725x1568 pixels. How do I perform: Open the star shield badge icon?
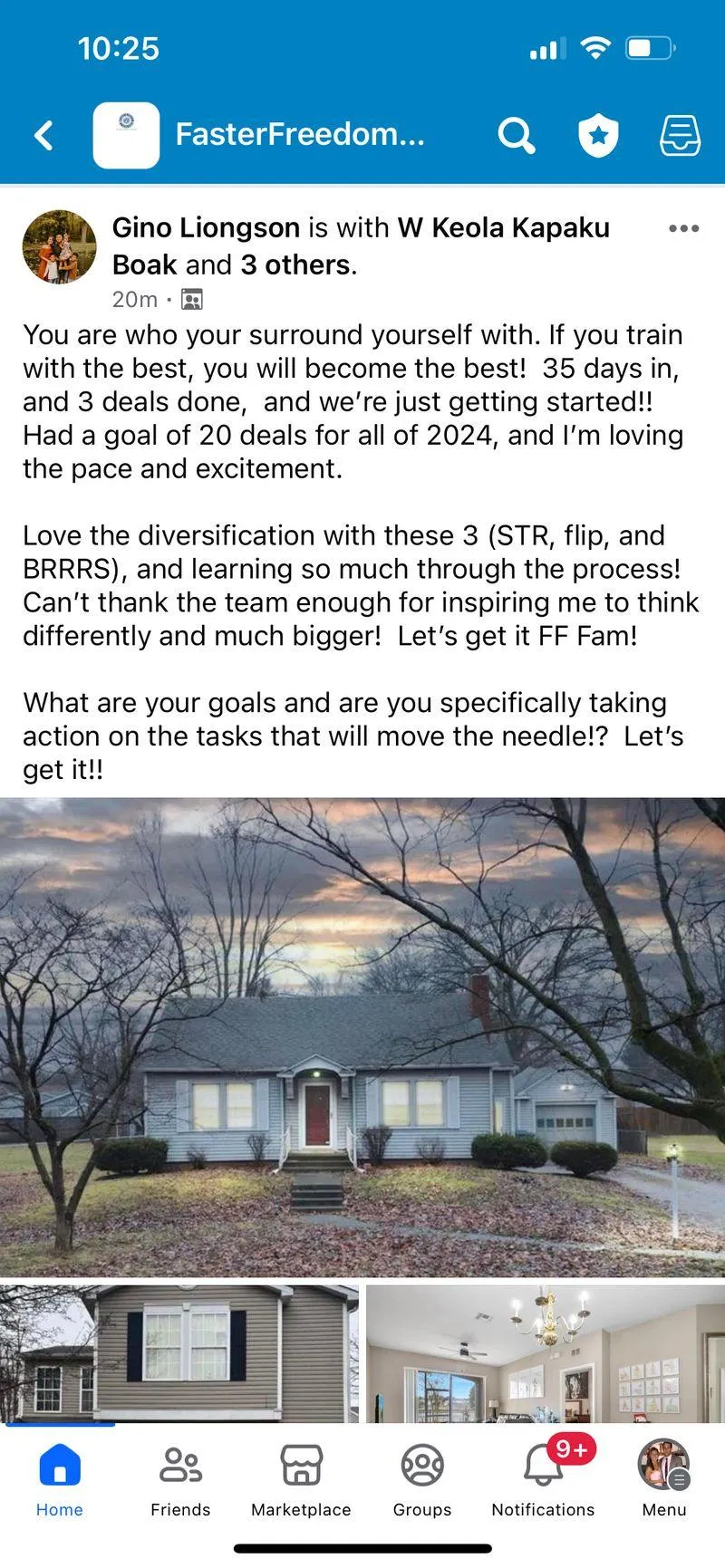pos(598,135)
